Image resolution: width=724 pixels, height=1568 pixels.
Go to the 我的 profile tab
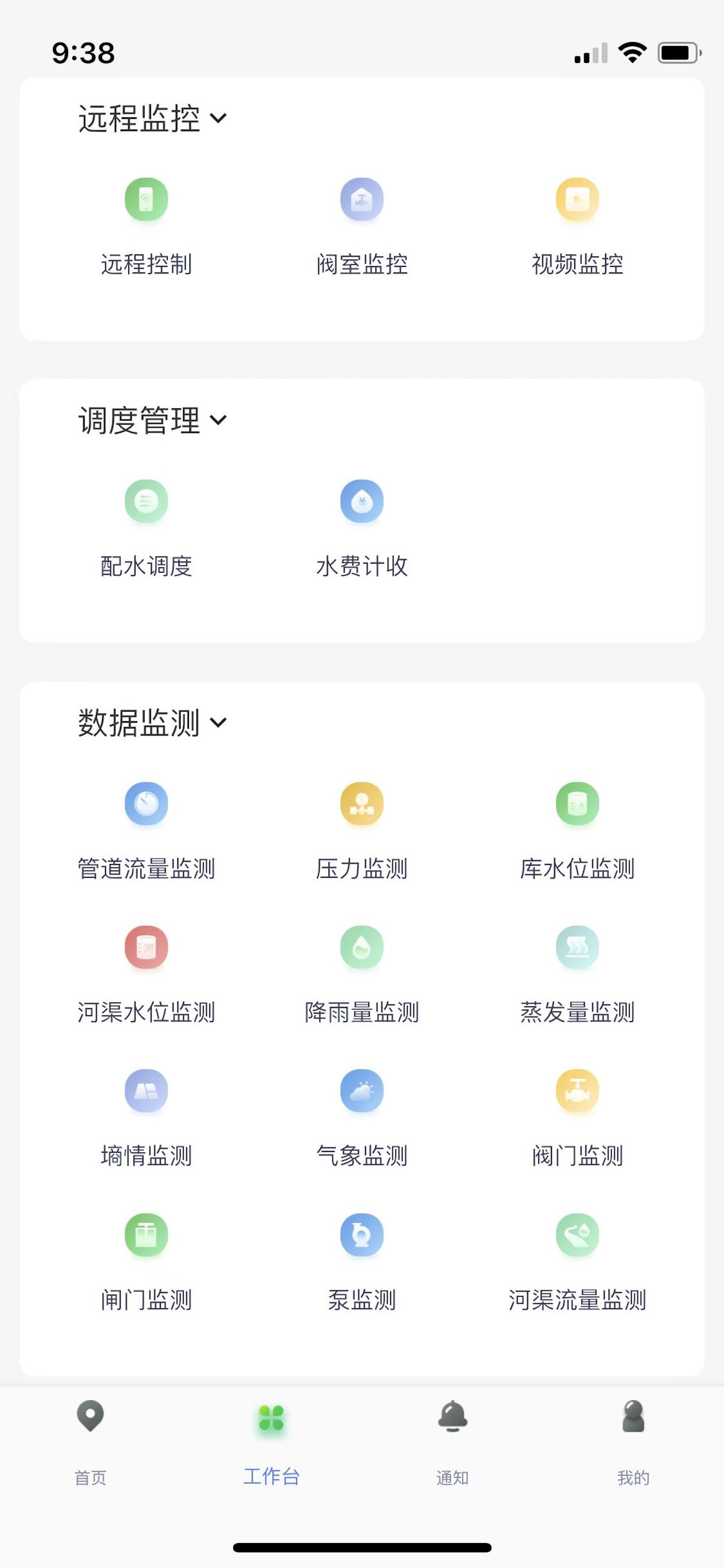pyautogui.click(x=633, y=1443)
